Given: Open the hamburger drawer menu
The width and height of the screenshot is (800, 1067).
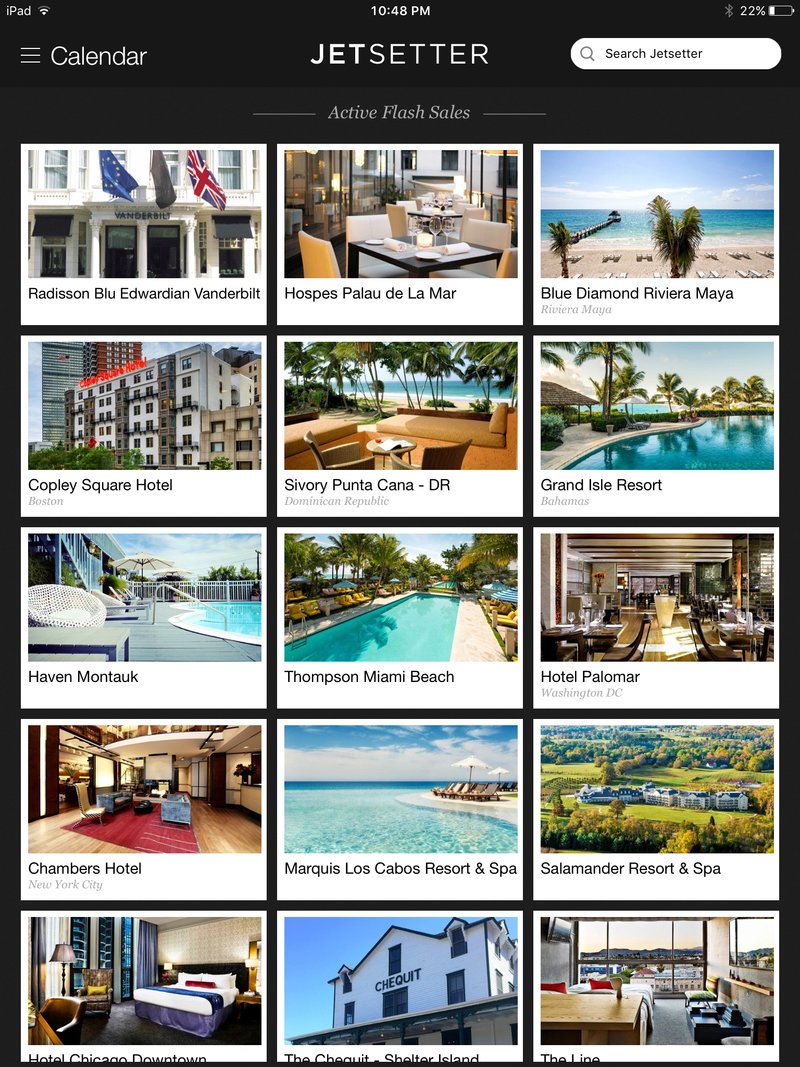Looking at the screenshot, I should 31,56.
